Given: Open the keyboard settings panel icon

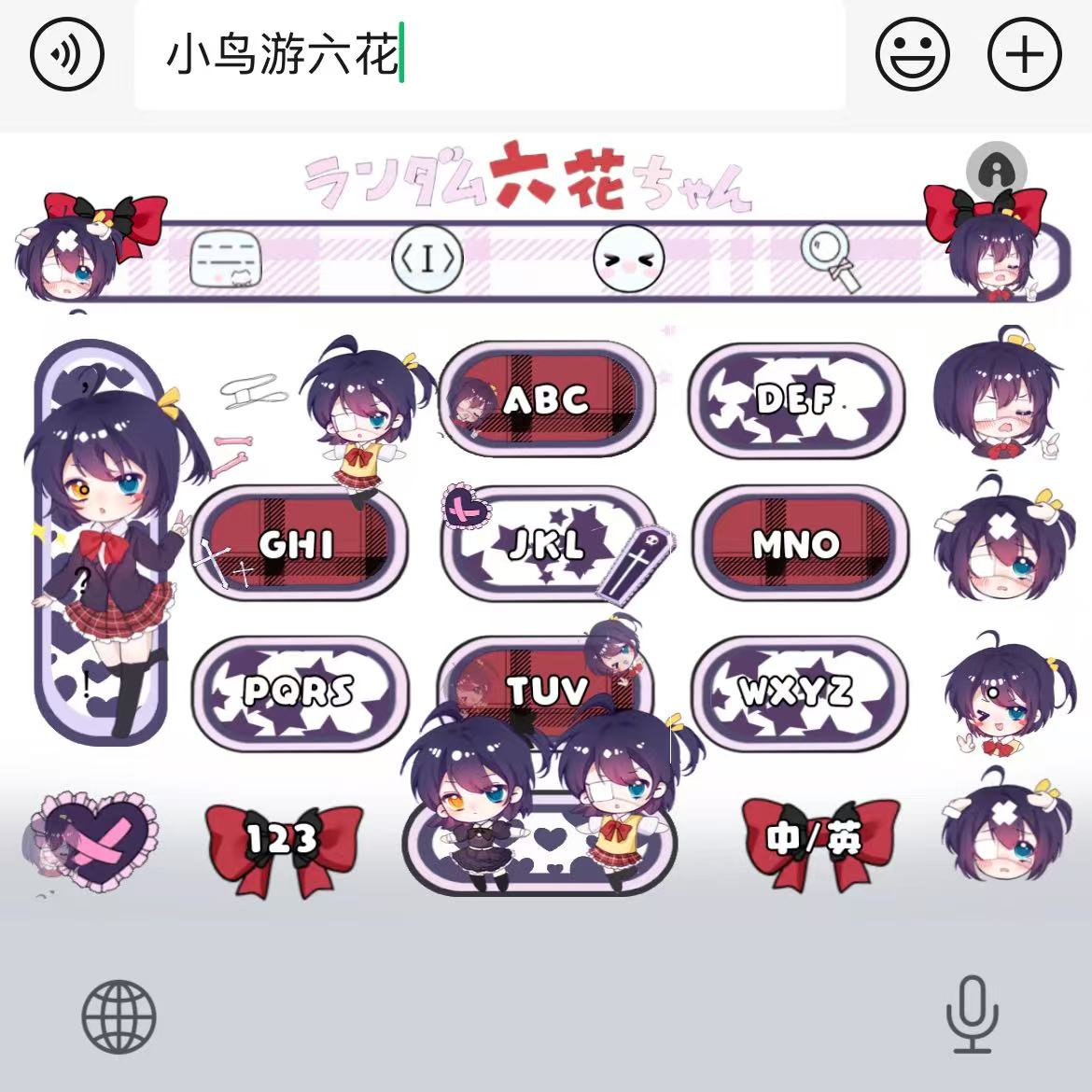Looking at the screenshot, I should pos(225,259).
